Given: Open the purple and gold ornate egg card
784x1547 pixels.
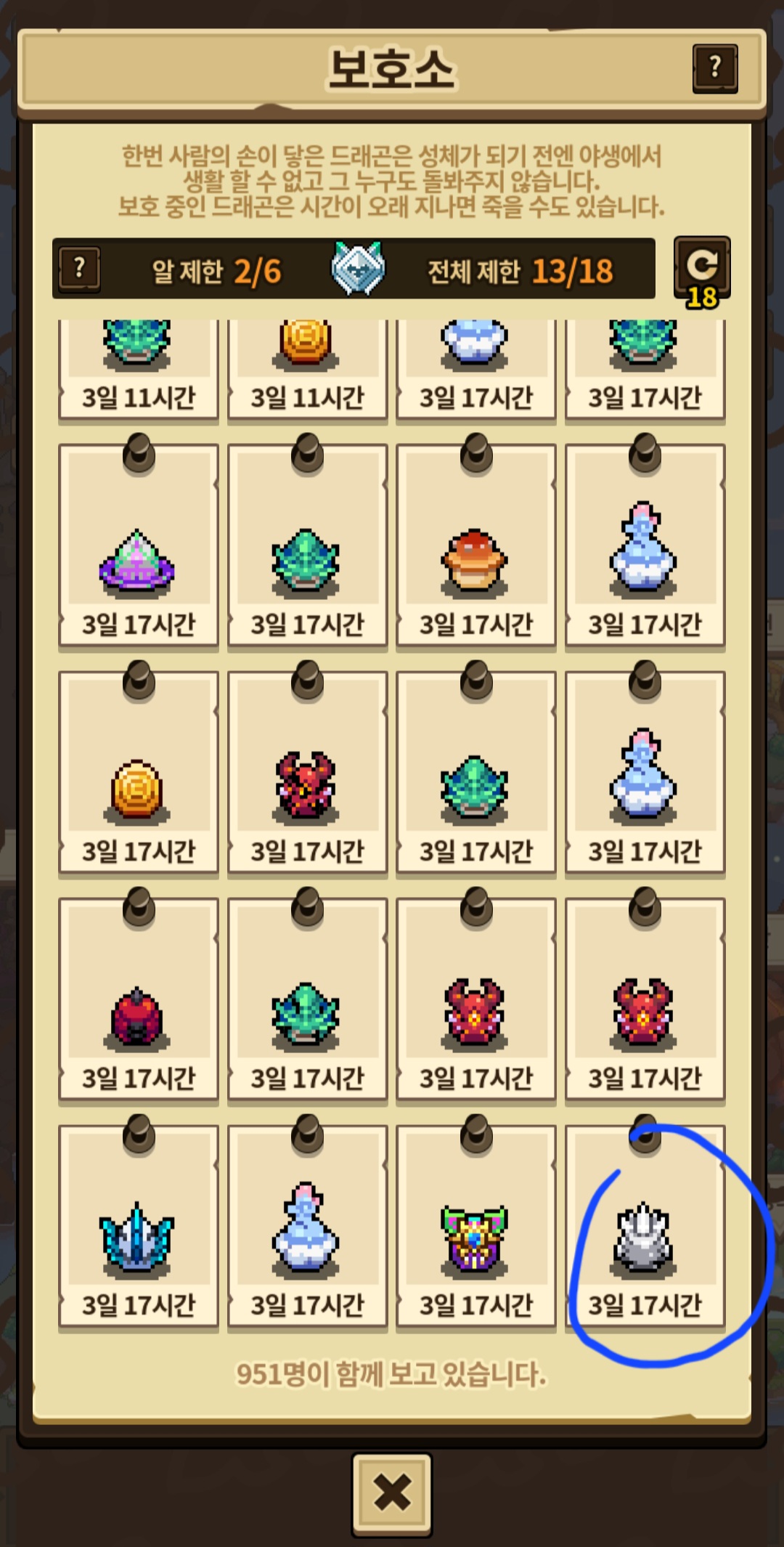Looking at the screenshot, I should 476,1227.
